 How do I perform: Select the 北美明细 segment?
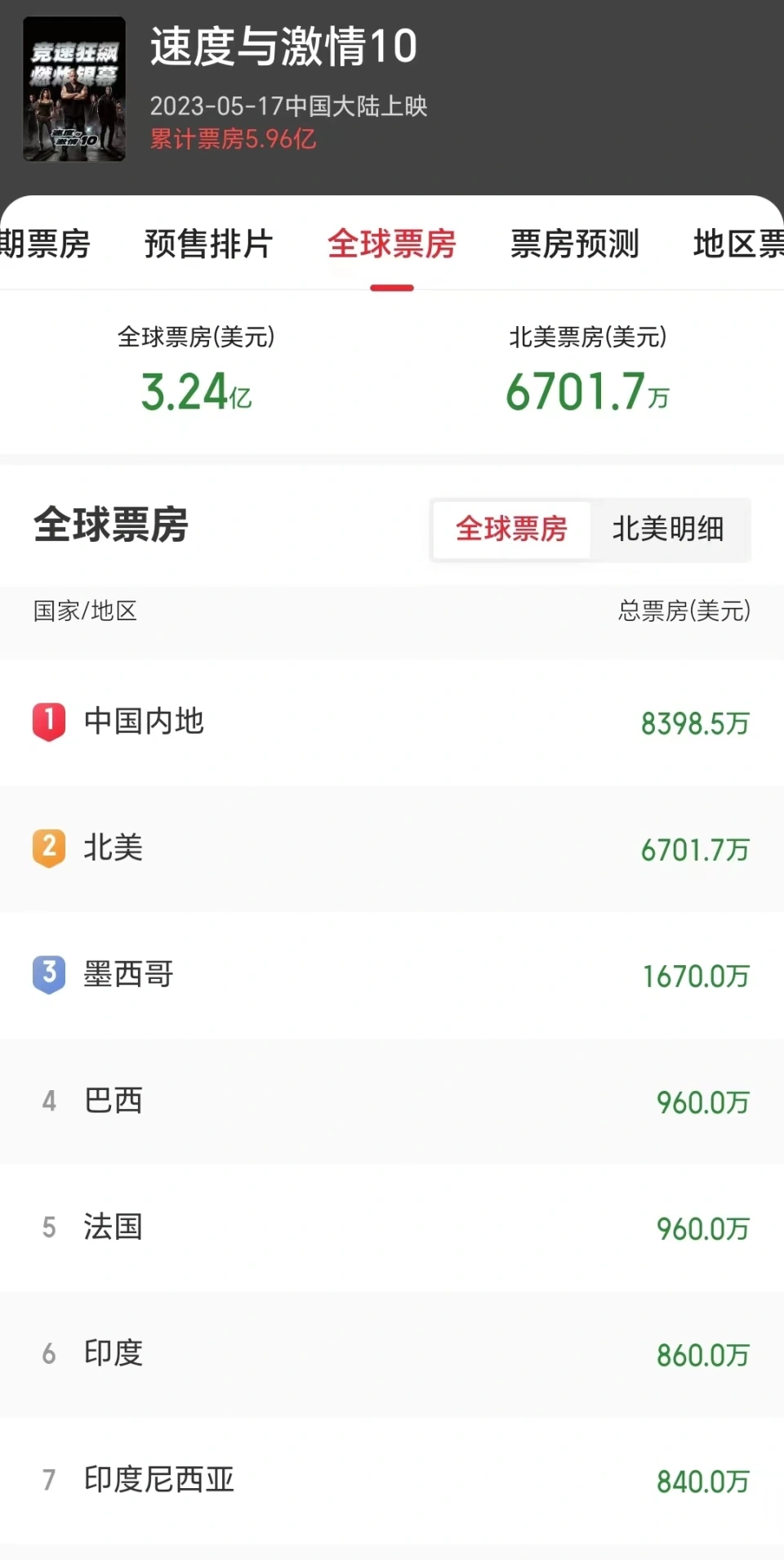[668, 529]
